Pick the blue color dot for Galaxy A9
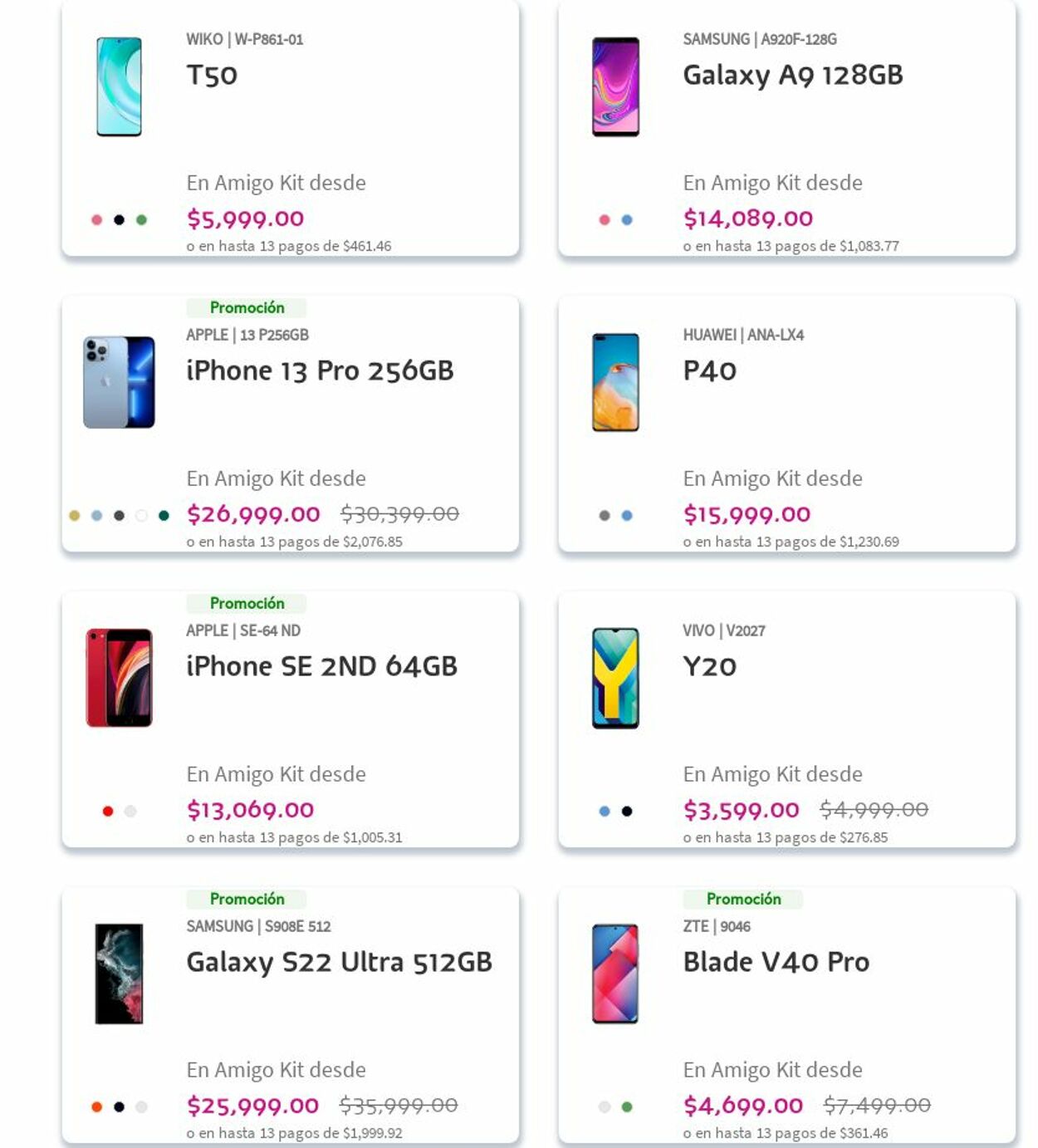1038x1148 pixels. click(x=627, y=220)
